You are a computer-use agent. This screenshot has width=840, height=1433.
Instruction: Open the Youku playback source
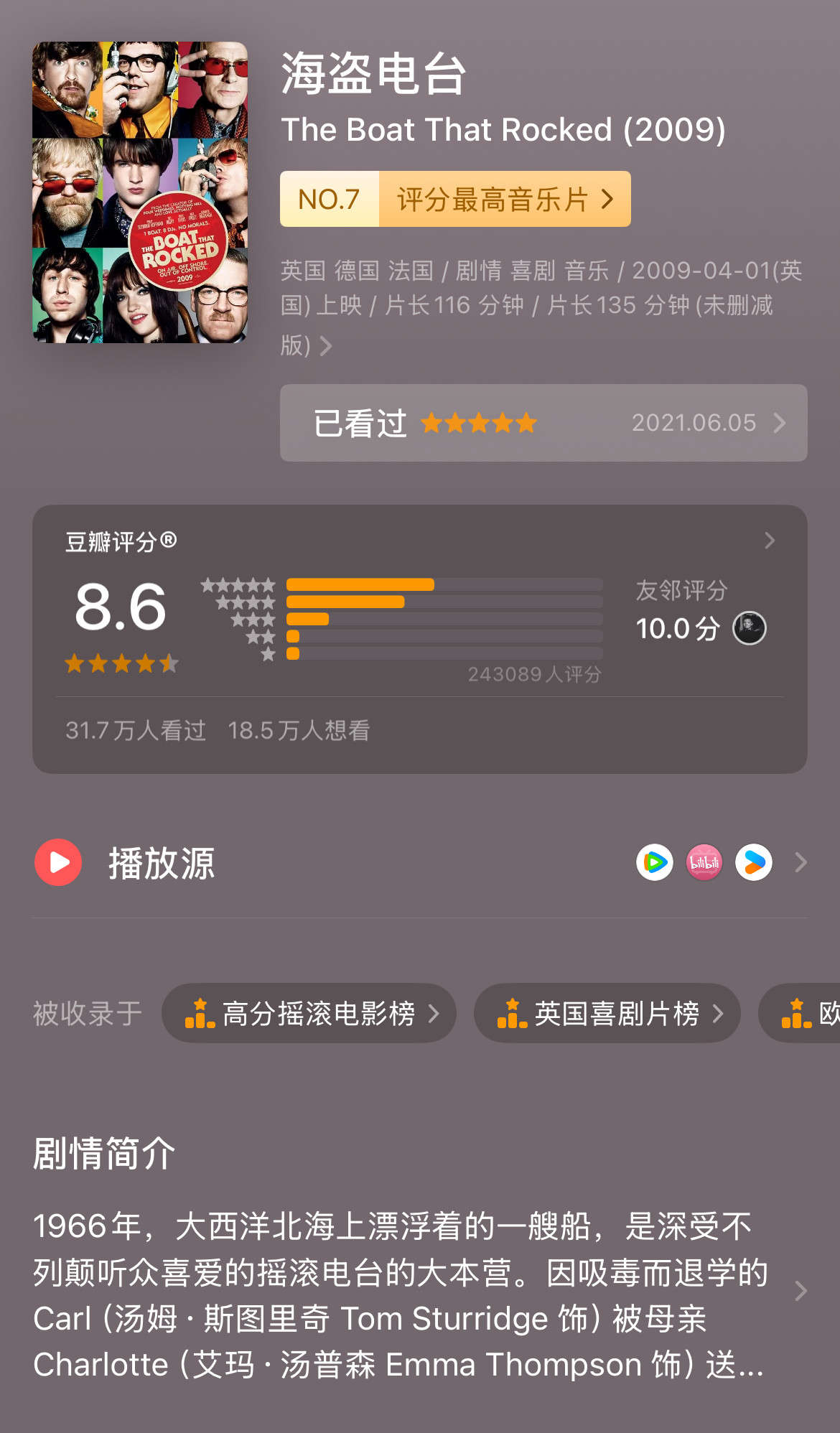pos(753,862)
